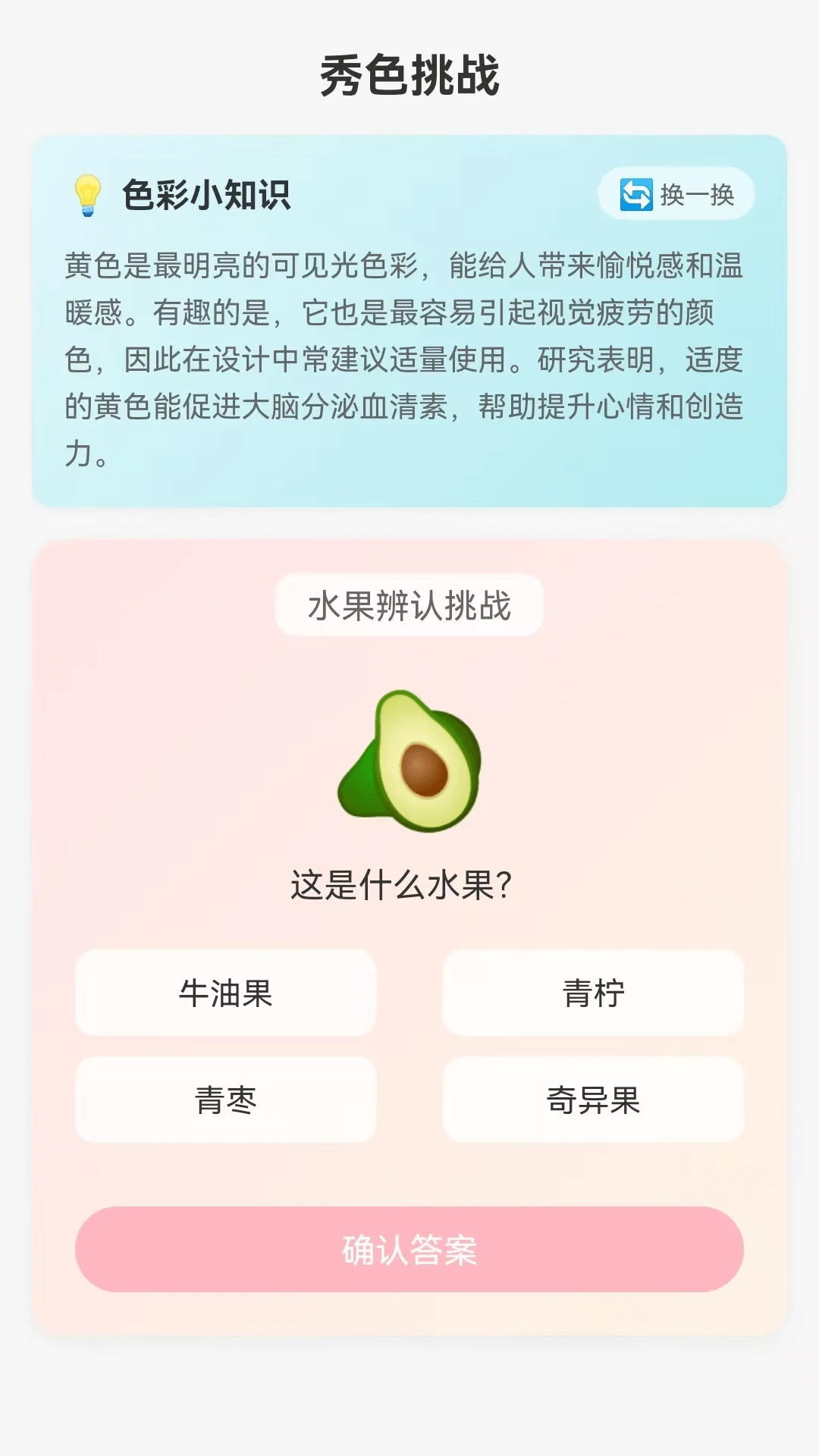Tap 换一换 to refresh the color tip
The height and width of the screenshot is (1456, 819).
[676, 194]
